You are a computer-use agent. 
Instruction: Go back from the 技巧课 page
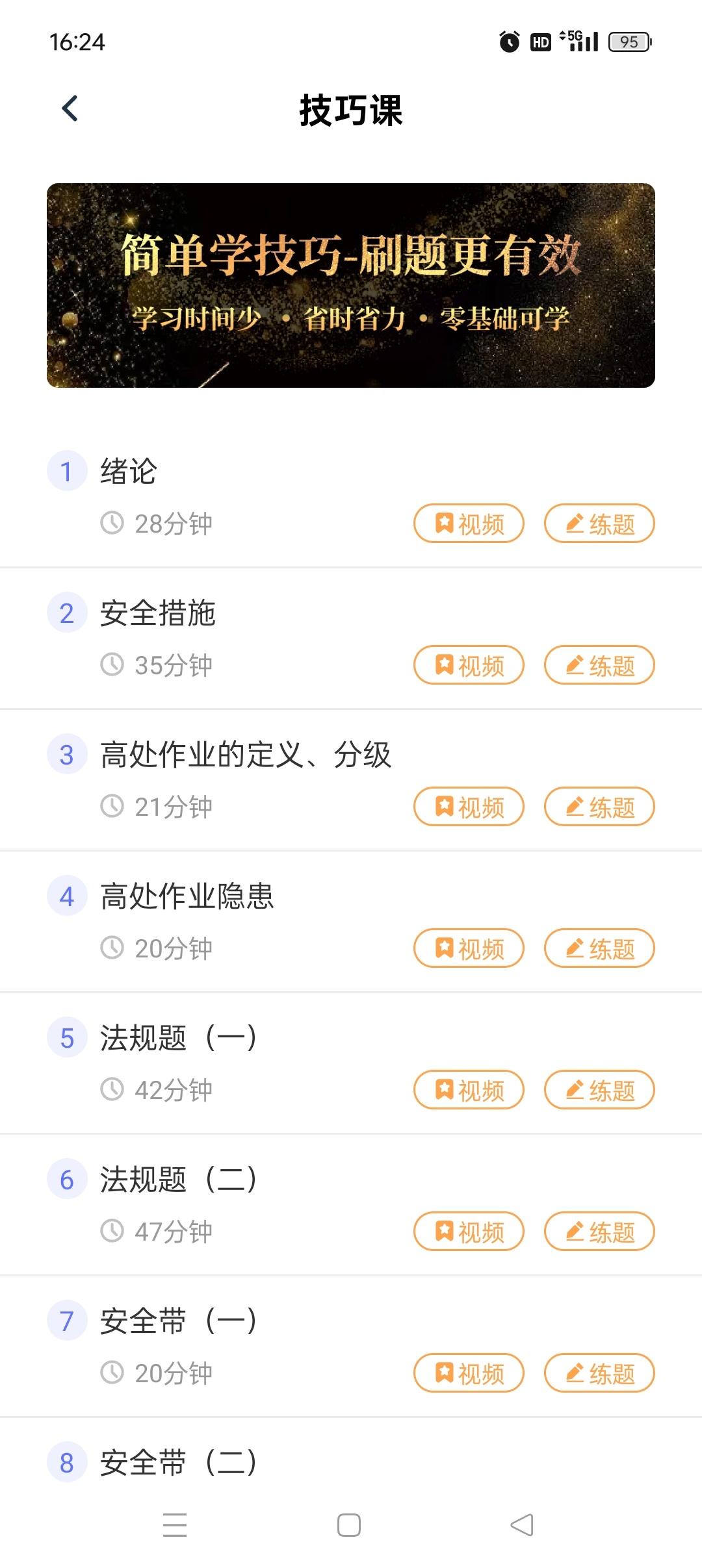(70, 108)
